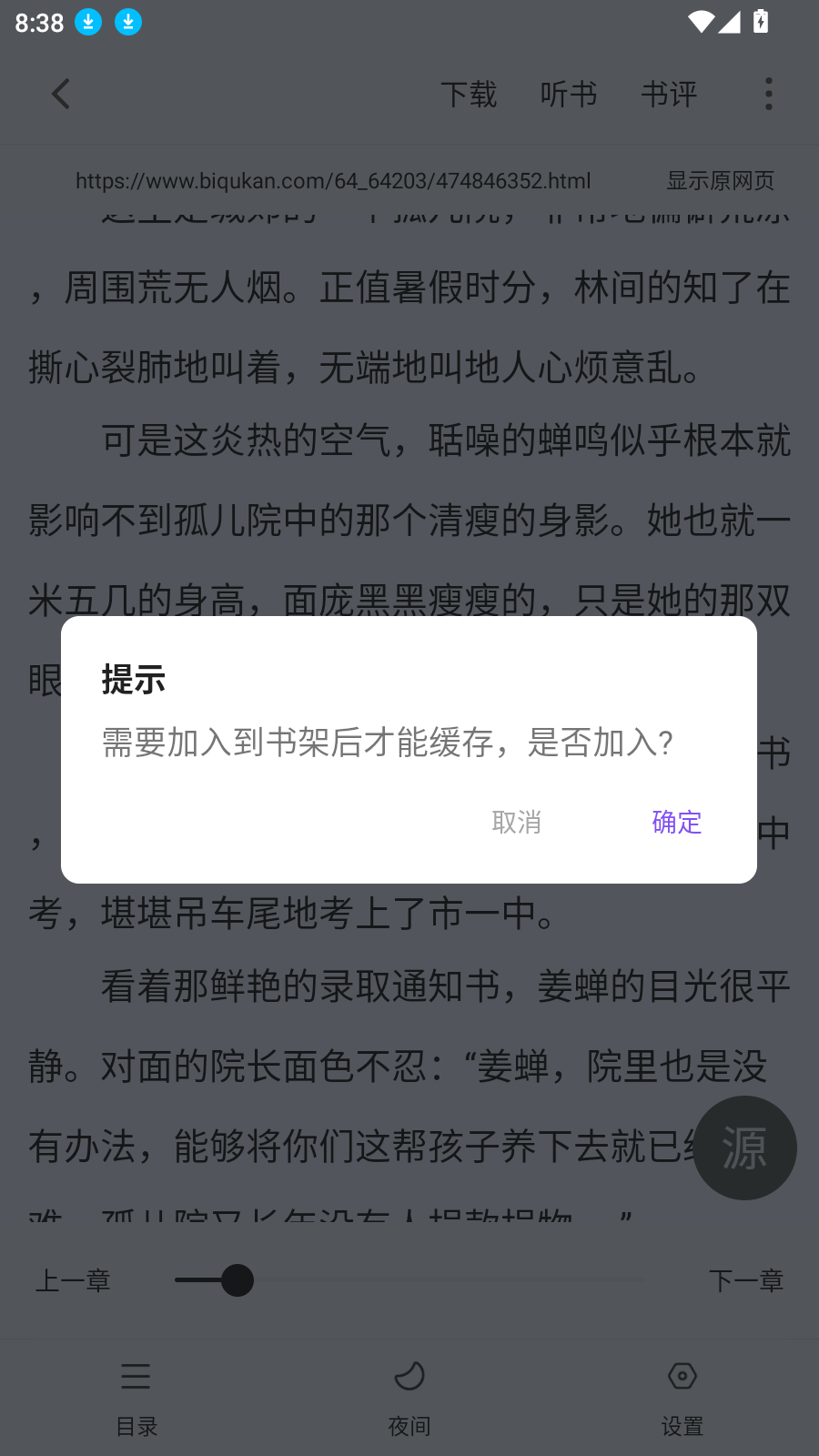Go to 上一章 previous chapter

tap(73, 1280)
